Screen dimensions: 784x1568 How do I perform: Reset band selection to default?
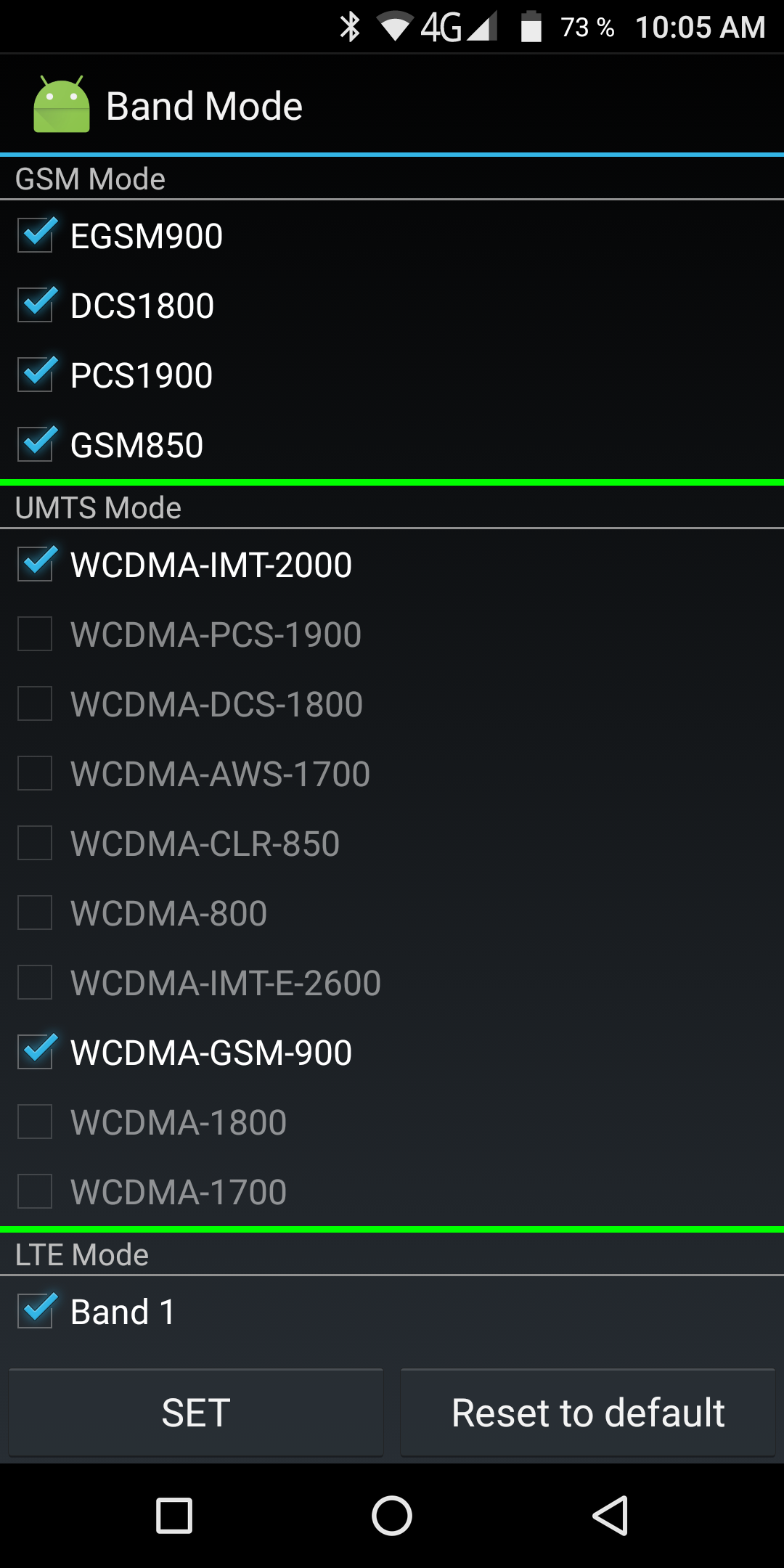click(588, 1413)
